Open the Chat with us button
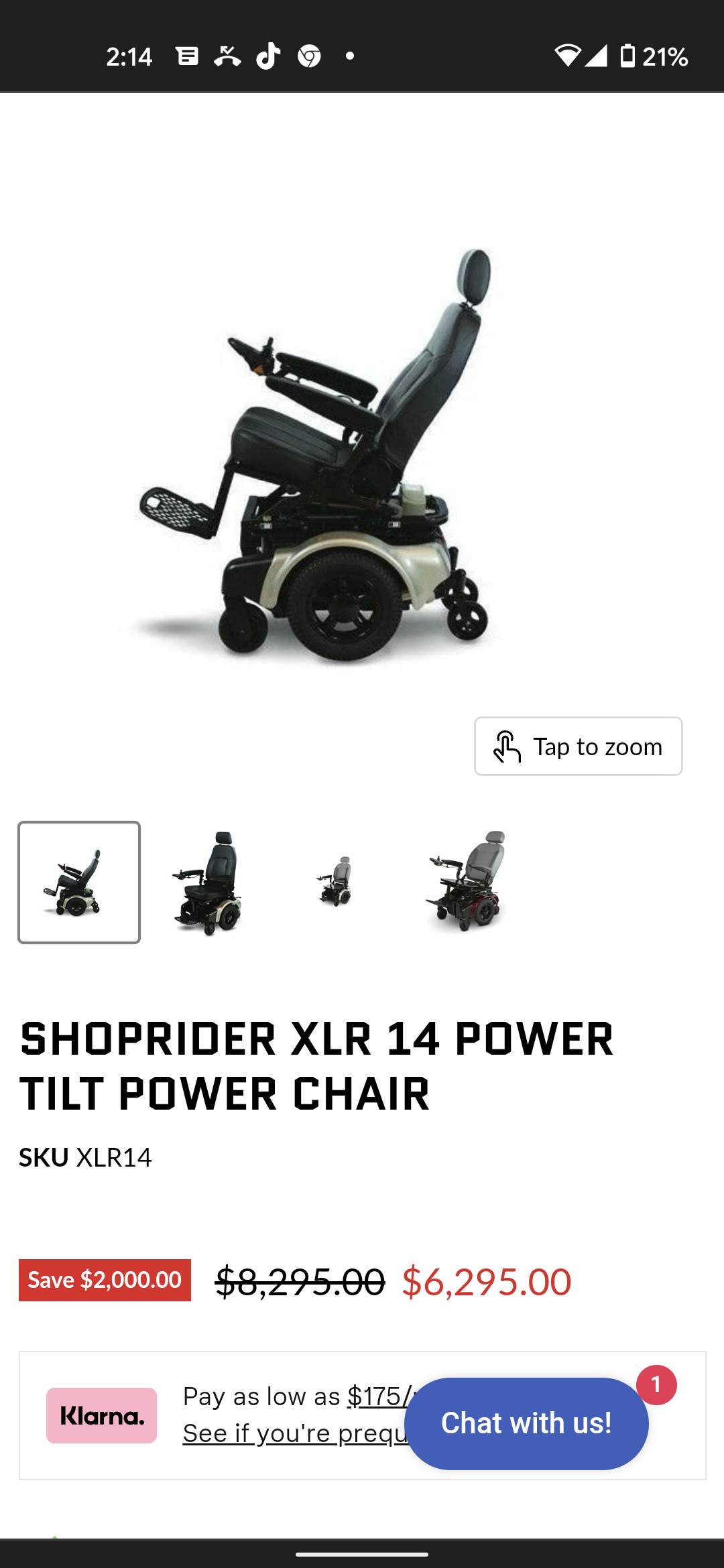The width and height of the screenshot is (724, 1568). click(526, 1423)
